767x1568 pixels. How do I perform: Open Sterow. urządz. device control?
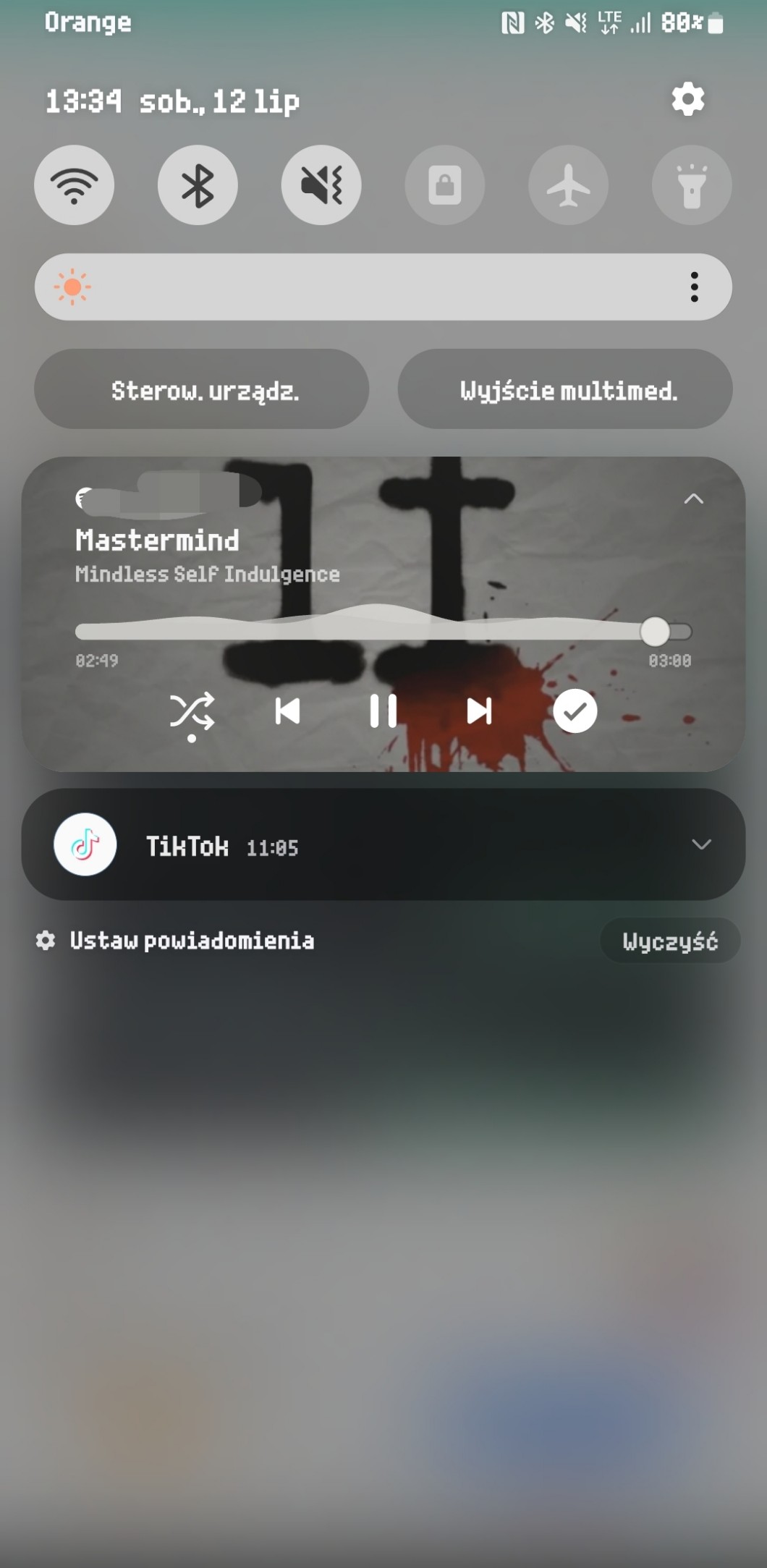[x=202, y=390]
